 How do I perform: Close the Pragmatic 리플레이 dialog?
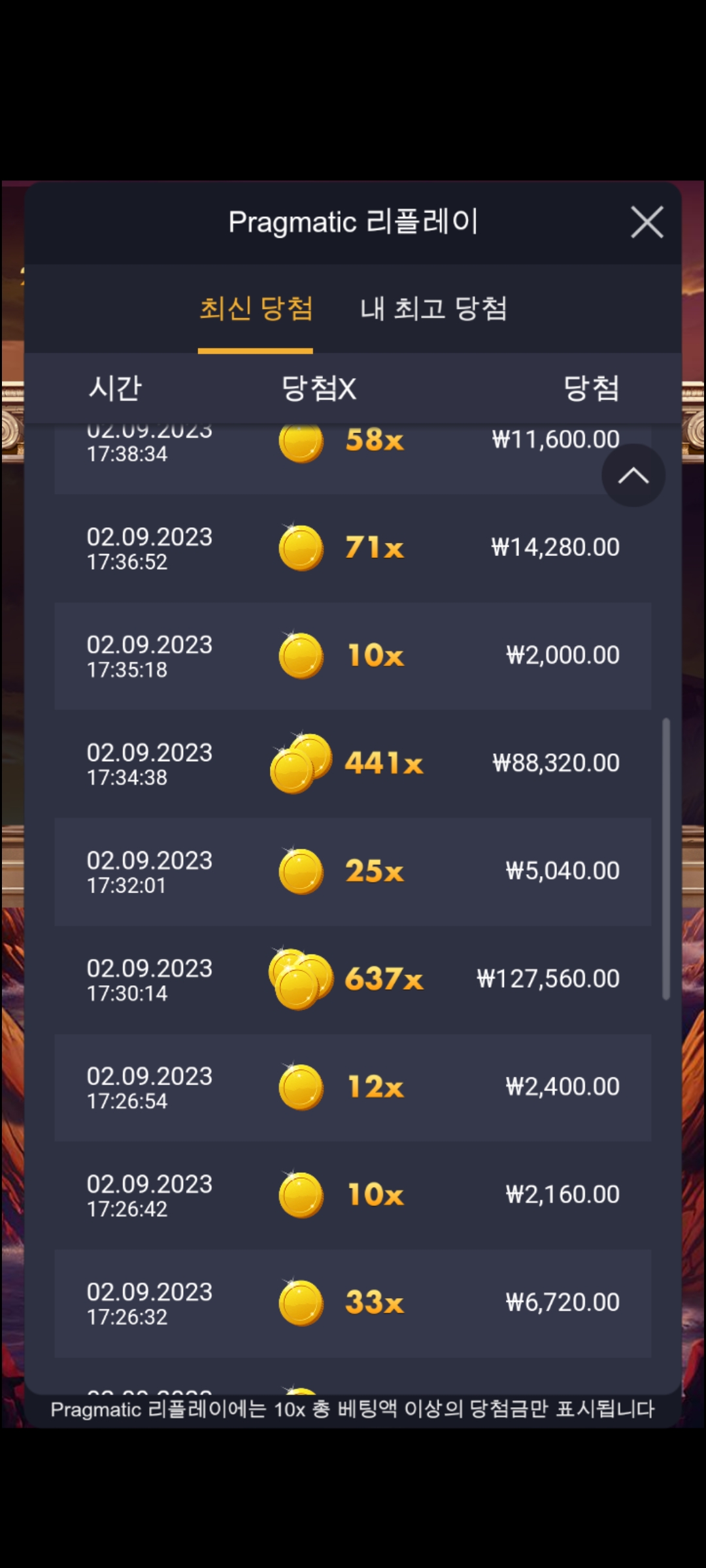tap(647, 222)
